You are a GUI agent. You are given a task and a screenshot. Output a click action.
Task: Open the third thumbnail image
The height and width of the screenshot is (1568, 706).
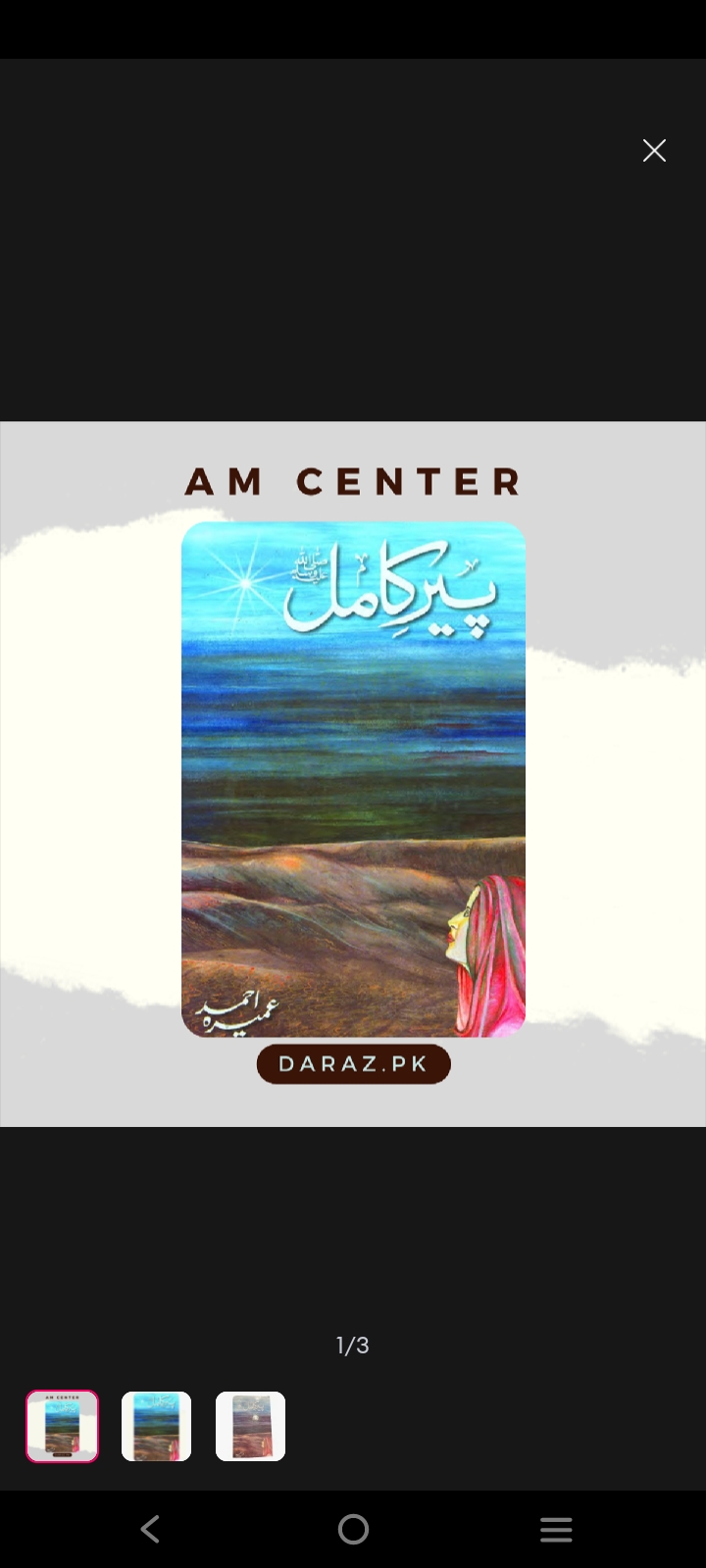(x=250, y=1426)
